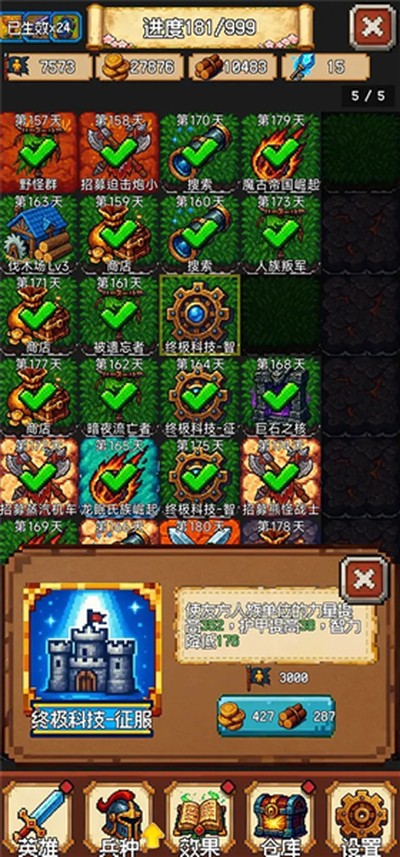Screen dimensions: 400x857
Task: Open 设置 settings
Action: [x=361, y=818]
